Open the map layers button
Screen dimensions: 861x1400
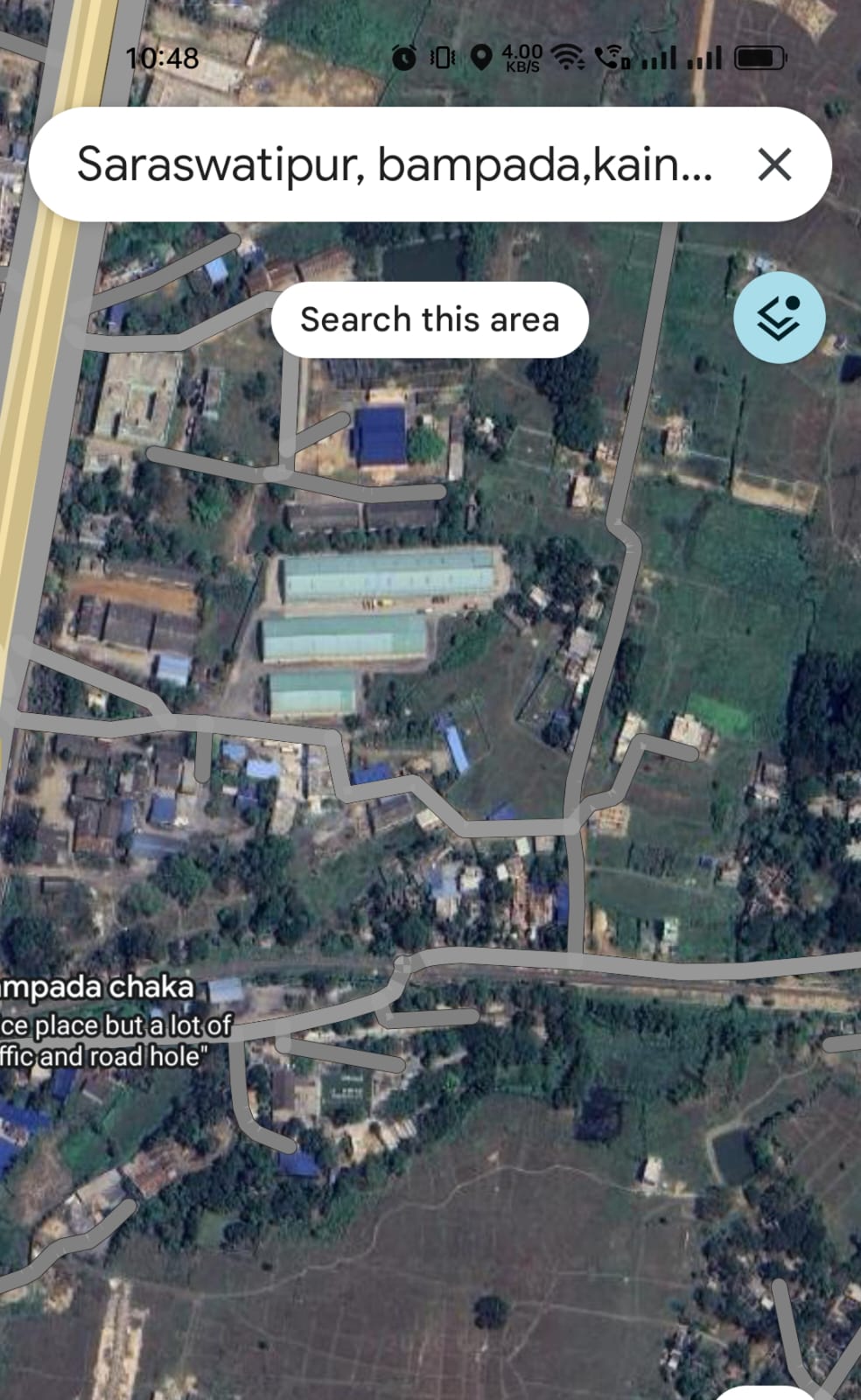pyautogui.click(x=779, y=318)
